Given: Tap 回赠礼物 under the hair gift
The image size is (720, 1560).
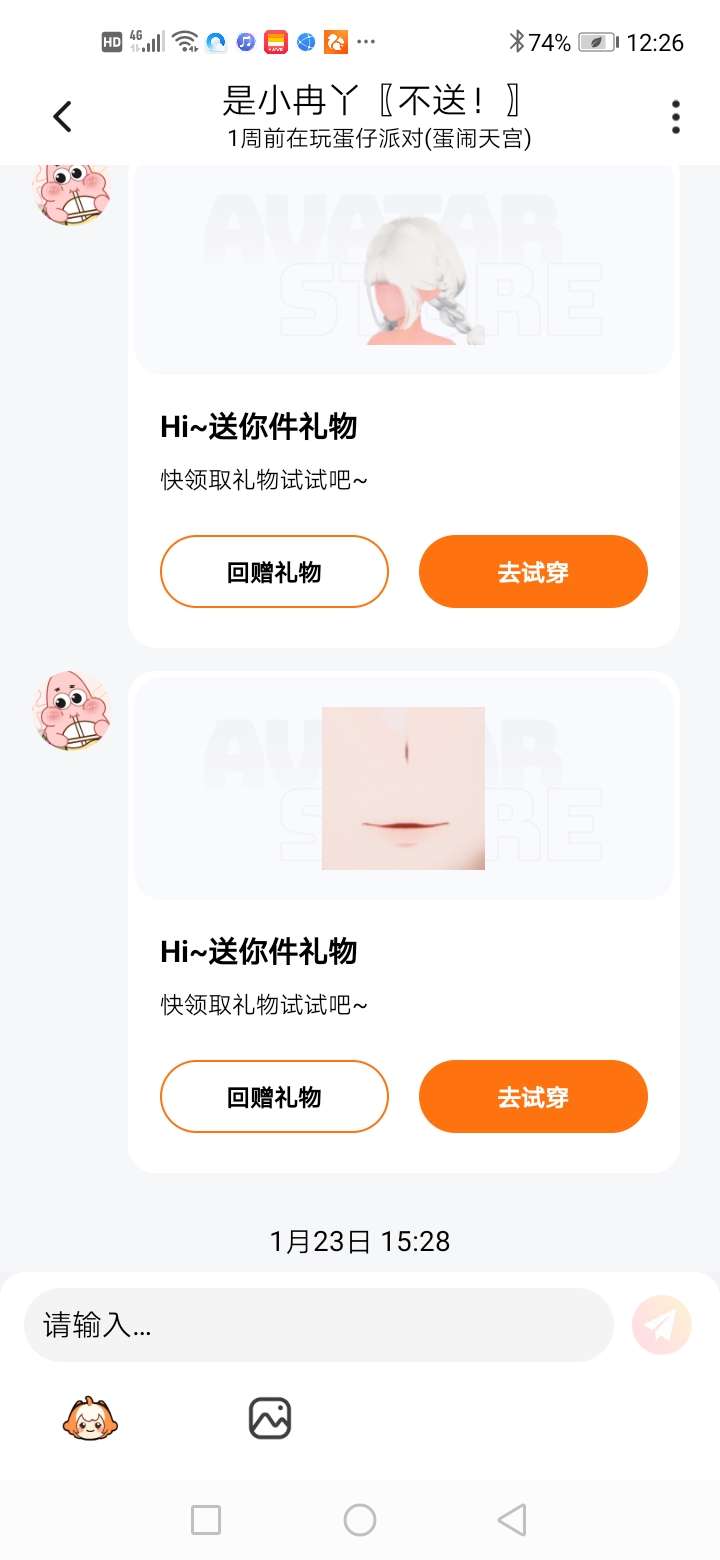Looking at the screenshot, I should point(274,572).
